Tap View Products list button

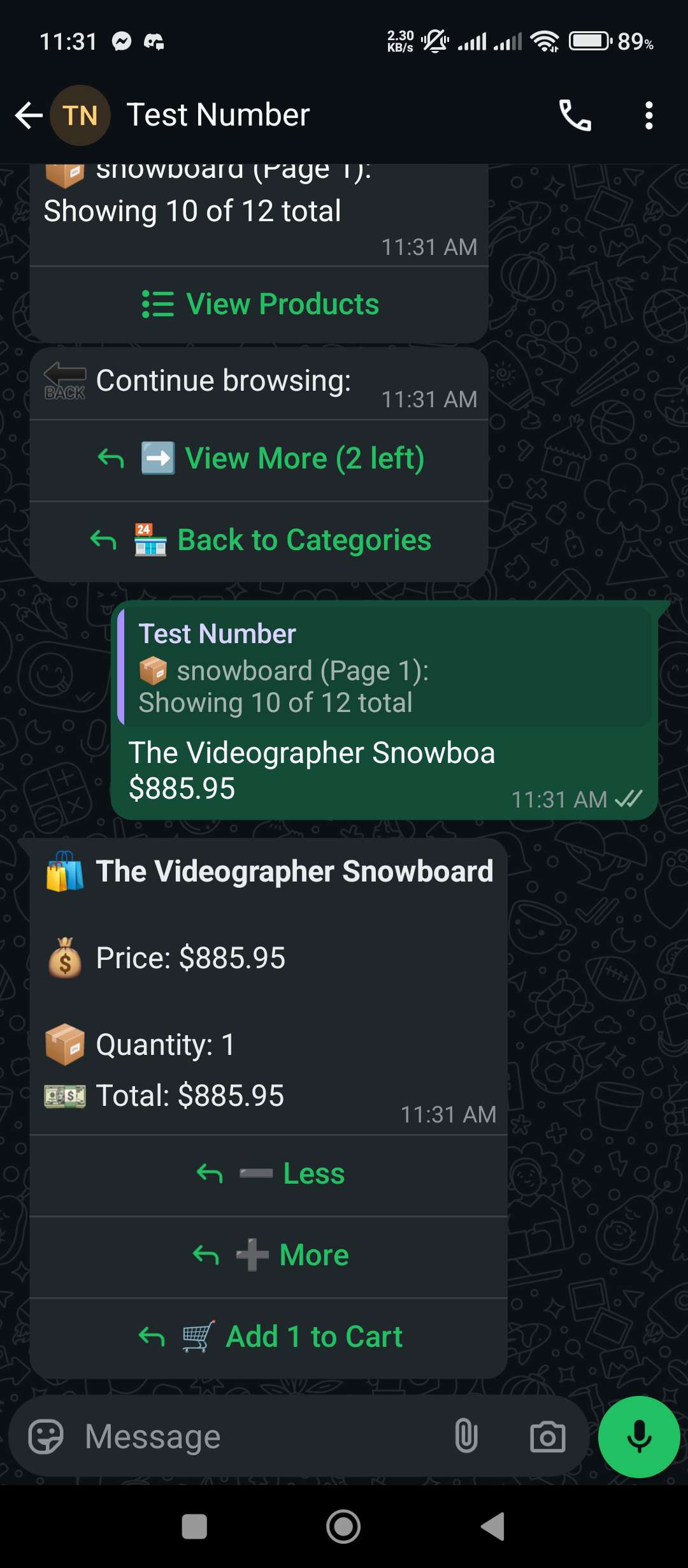click(260, 304)
